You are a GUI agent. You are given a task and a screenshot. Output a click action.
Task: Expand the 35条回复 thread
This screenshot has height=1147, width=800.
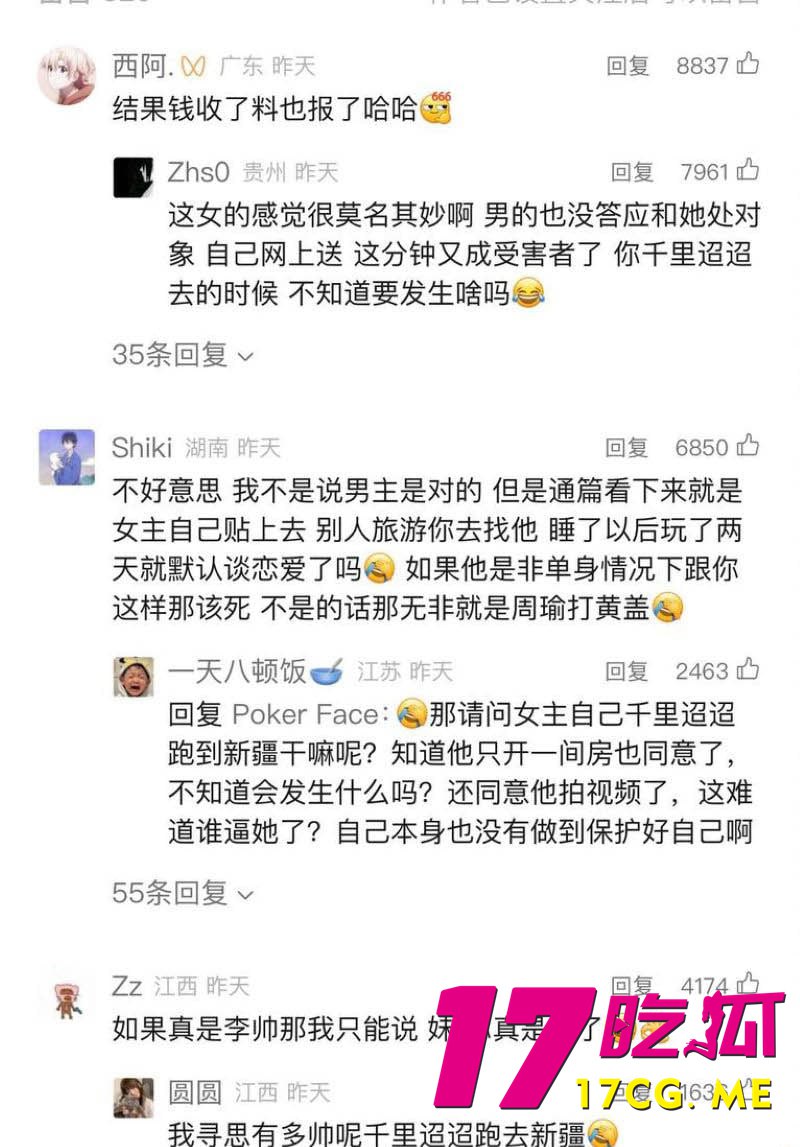click(183, 354)
